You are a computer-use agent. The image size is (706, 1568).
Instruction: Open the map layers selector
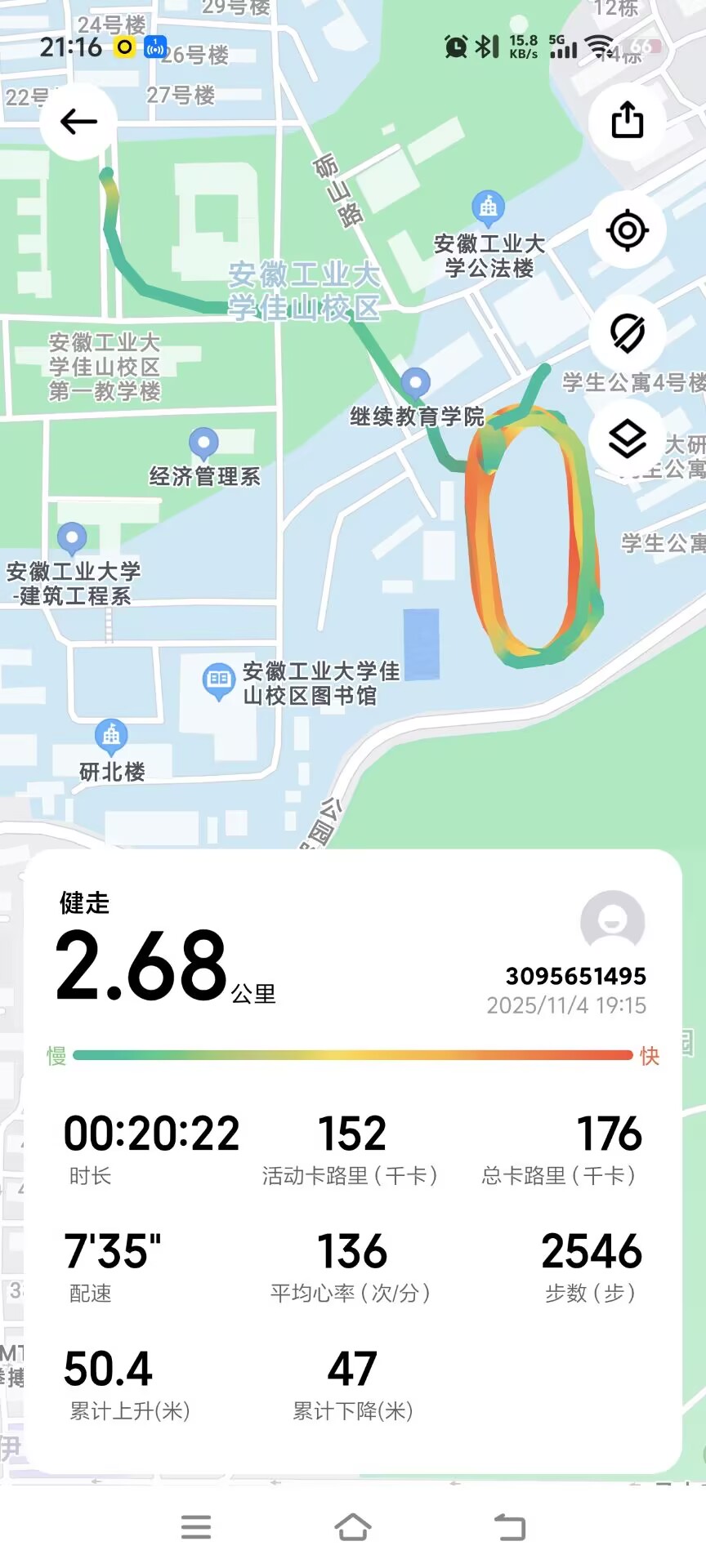click(628, 439)
